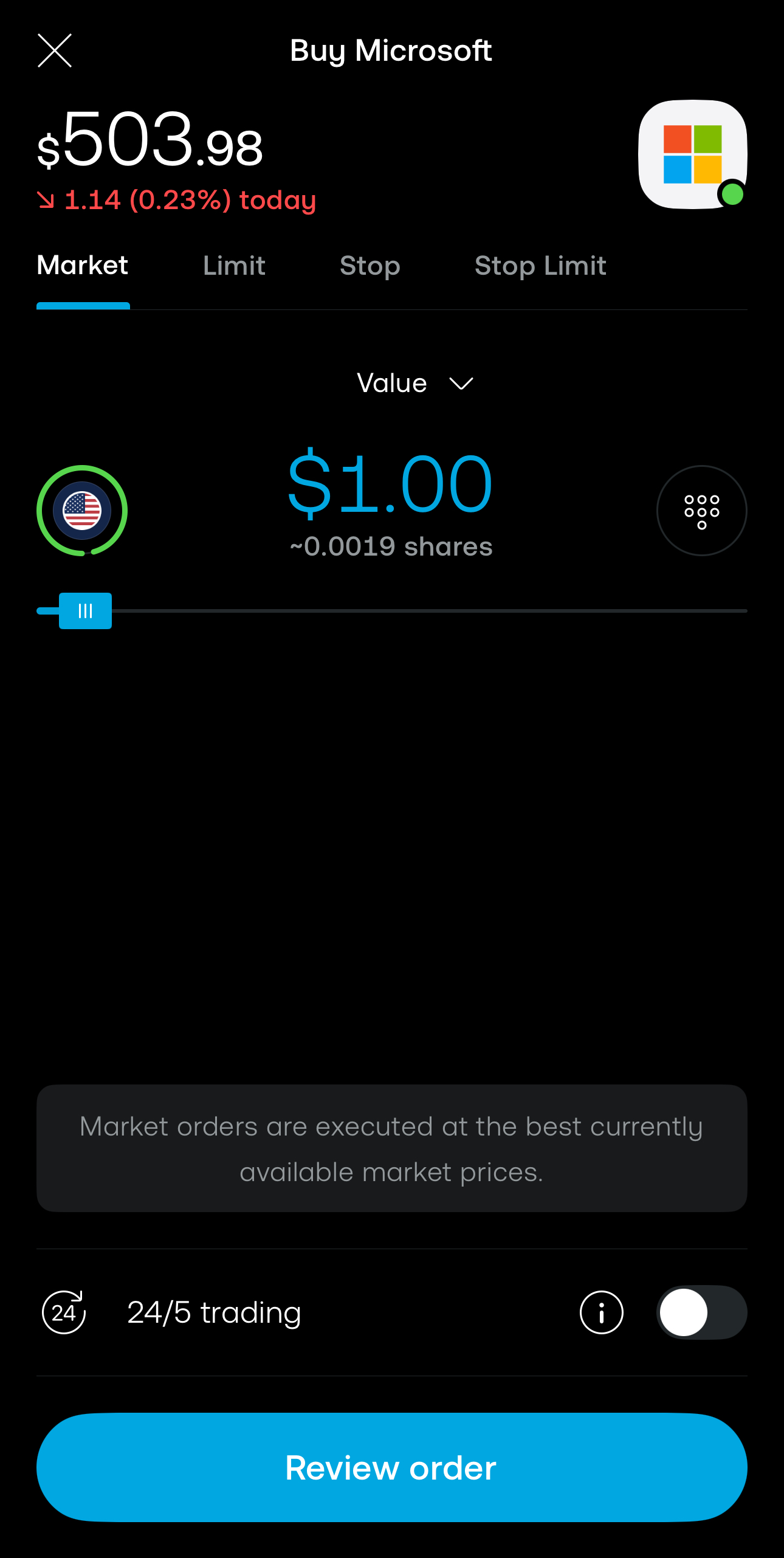
Task: Open the 24/5 trading info icon
Action: coord(601,1312)
